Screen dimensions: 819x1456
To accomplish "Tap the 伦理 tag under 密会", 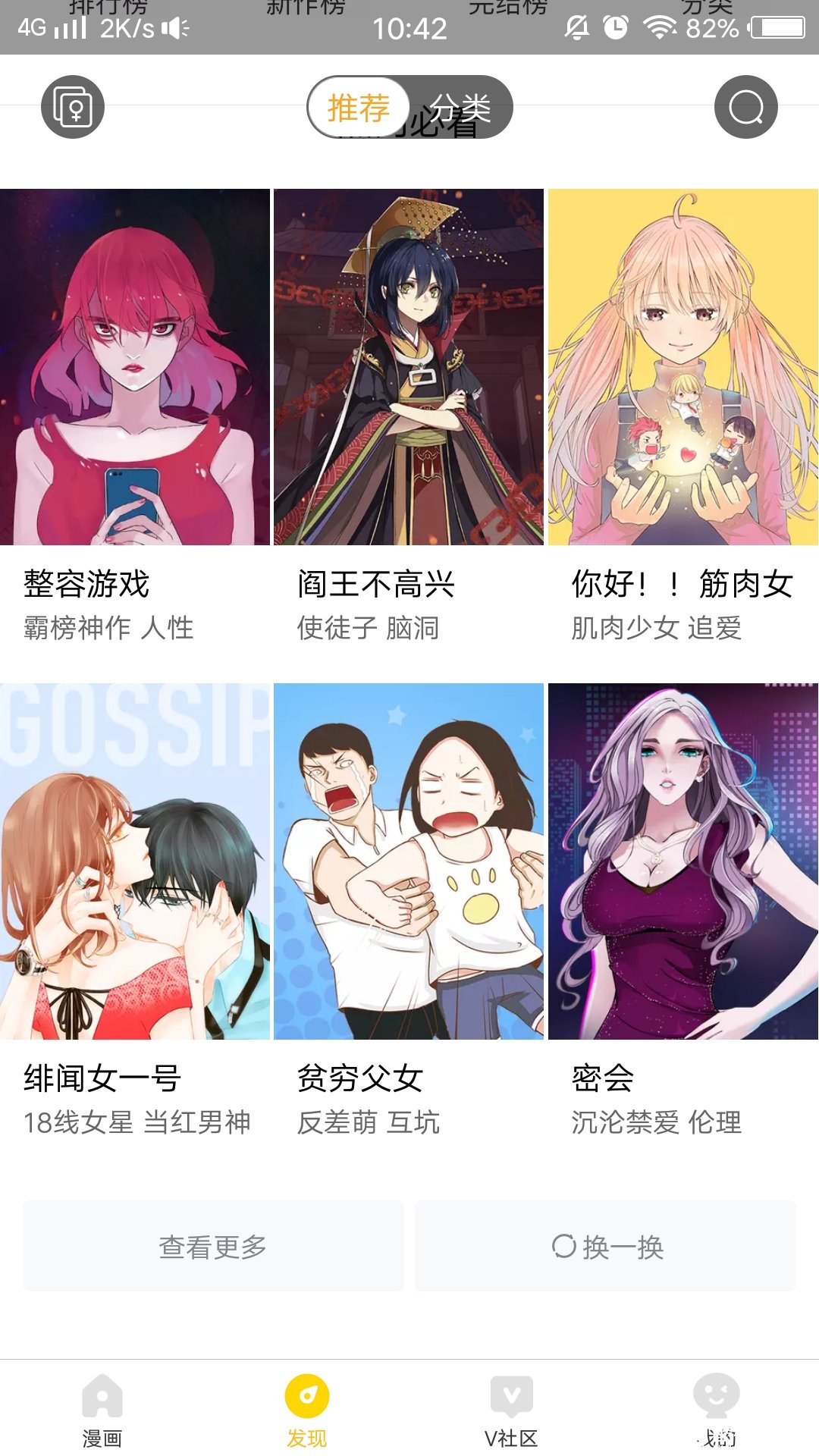I will pyautogui.click(x=717, y=1125).
